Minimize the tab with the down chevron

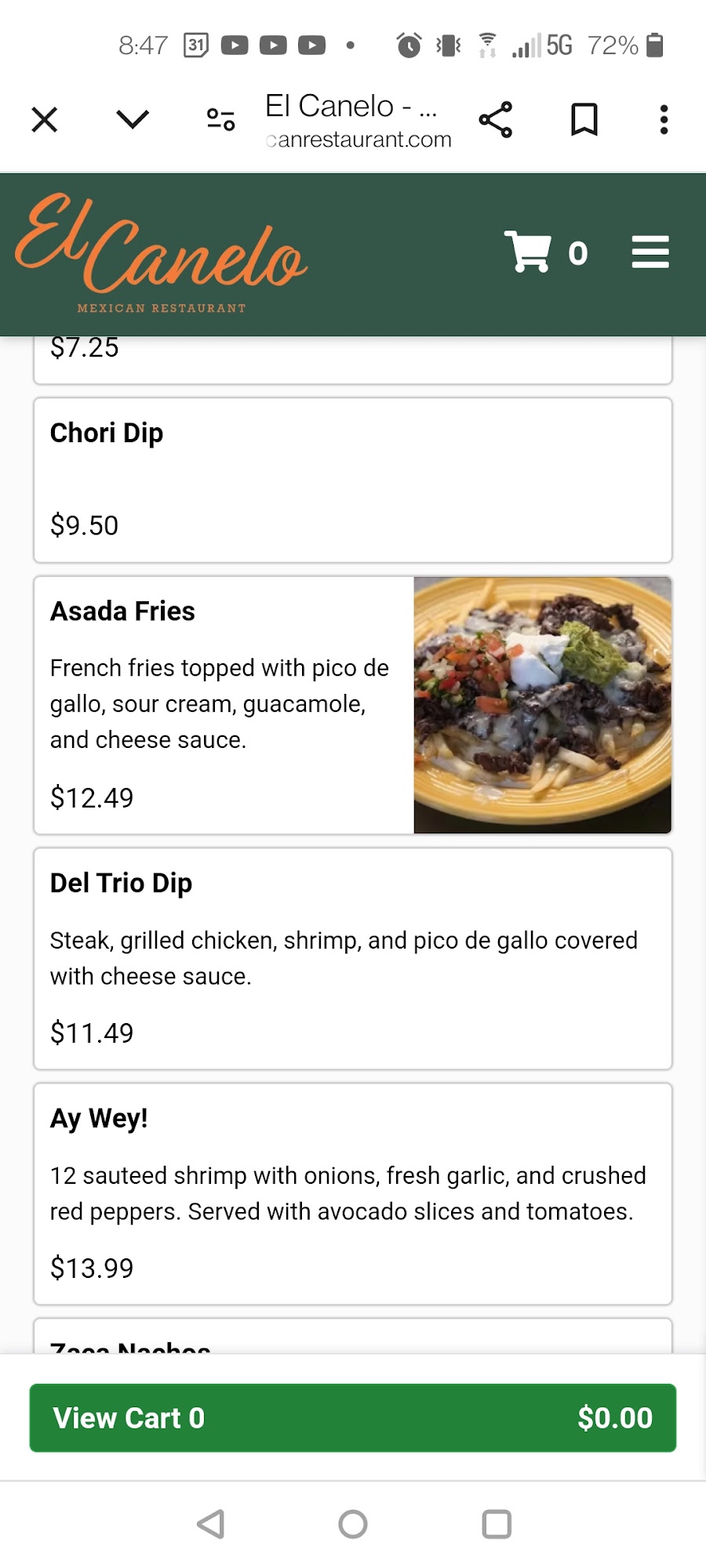pyautogui.click(x=132, y=119)
